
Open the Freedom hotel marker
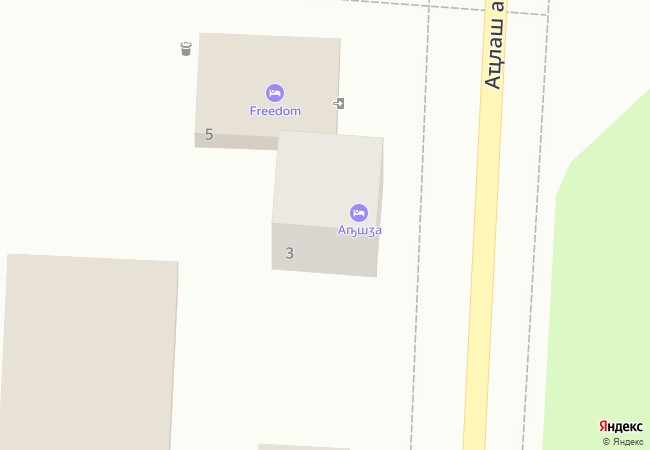(274, 92)
